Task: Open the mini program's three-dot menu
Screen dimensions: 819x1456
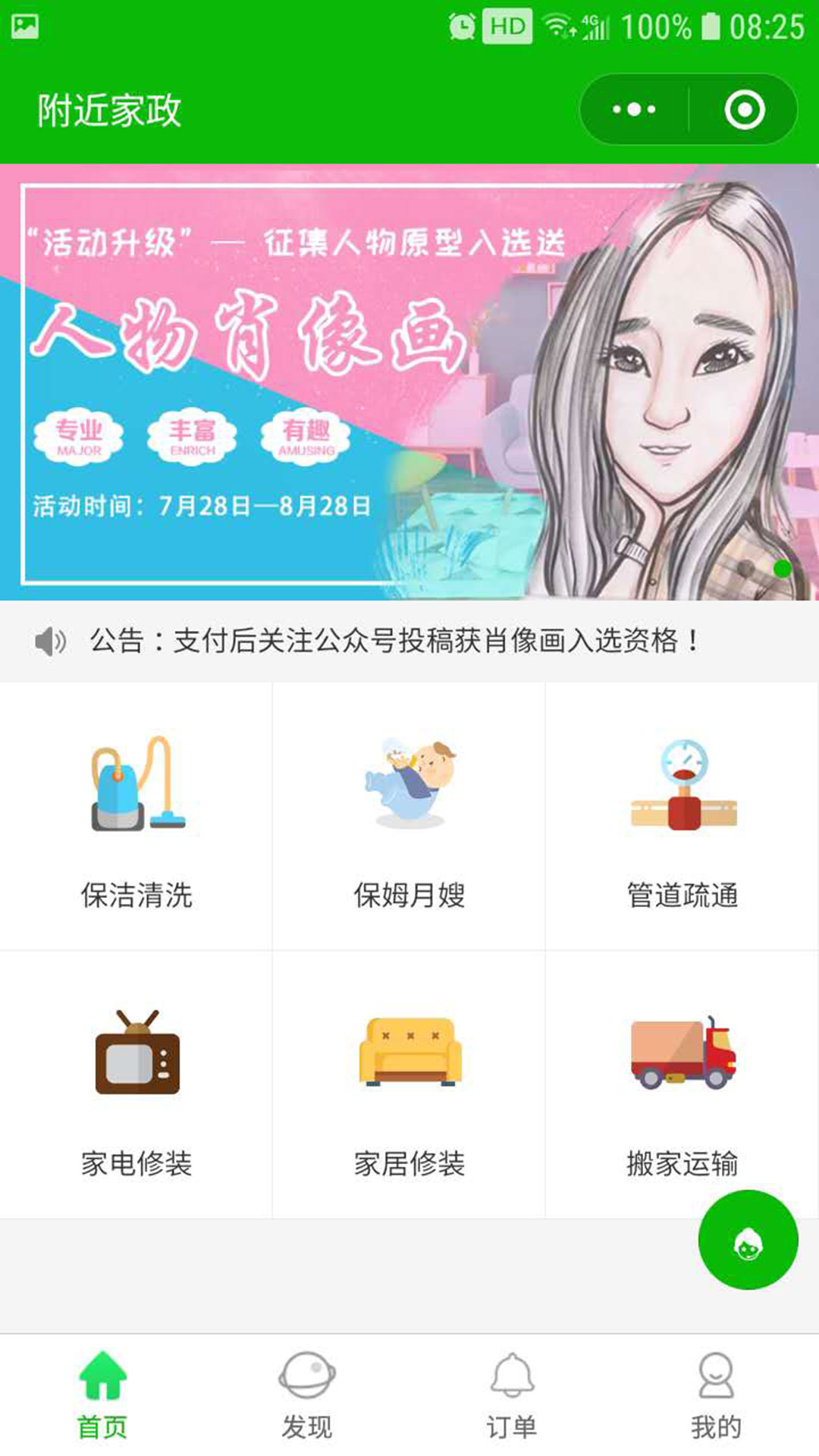Action: pyautogui.click(x=634, y=110)
